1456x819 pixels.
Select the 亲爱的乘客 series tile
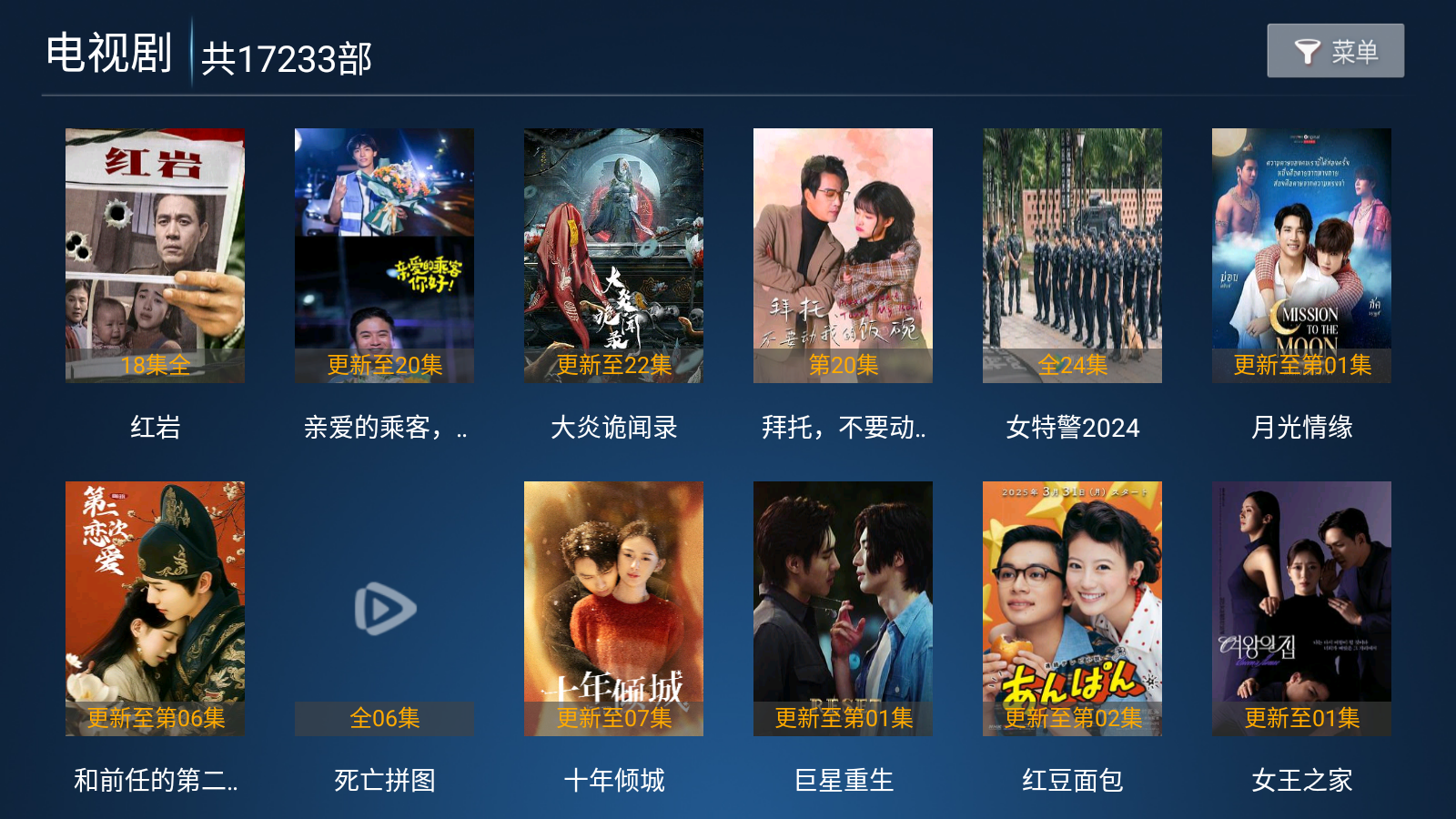tap(384, 255)
